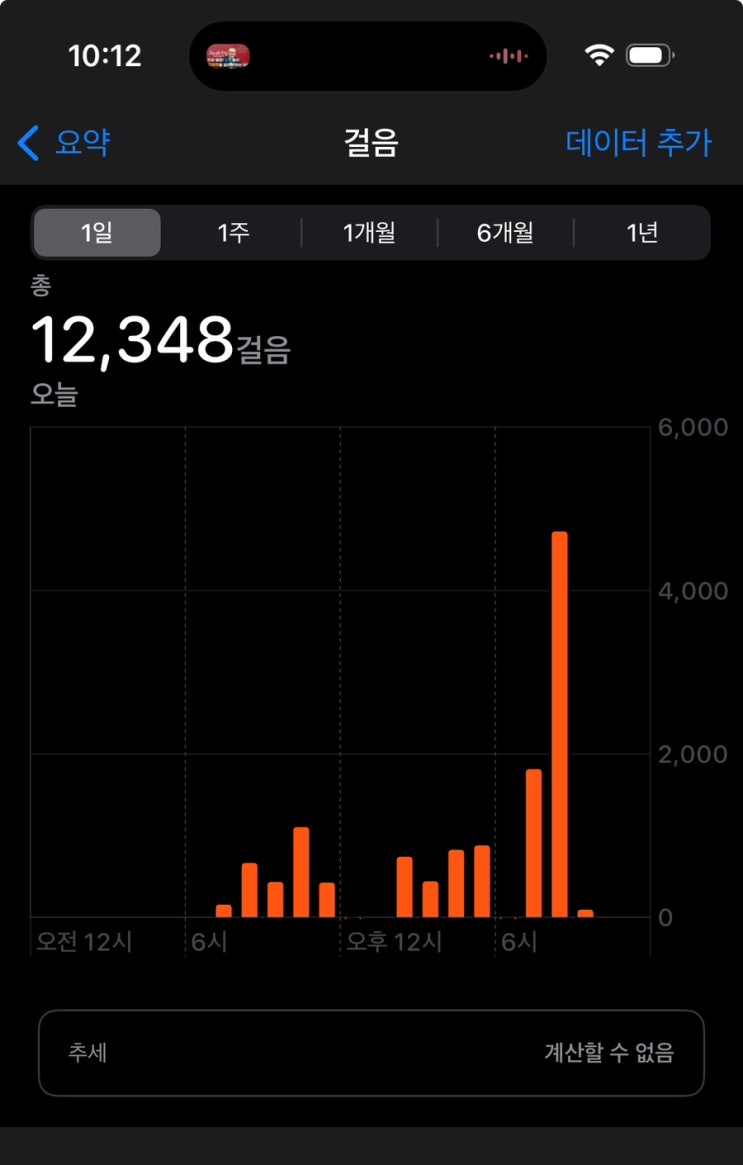This screenshot has width=743, height=1165.
Task: Show the 6개월 six-month view
Action: point(505,233)
